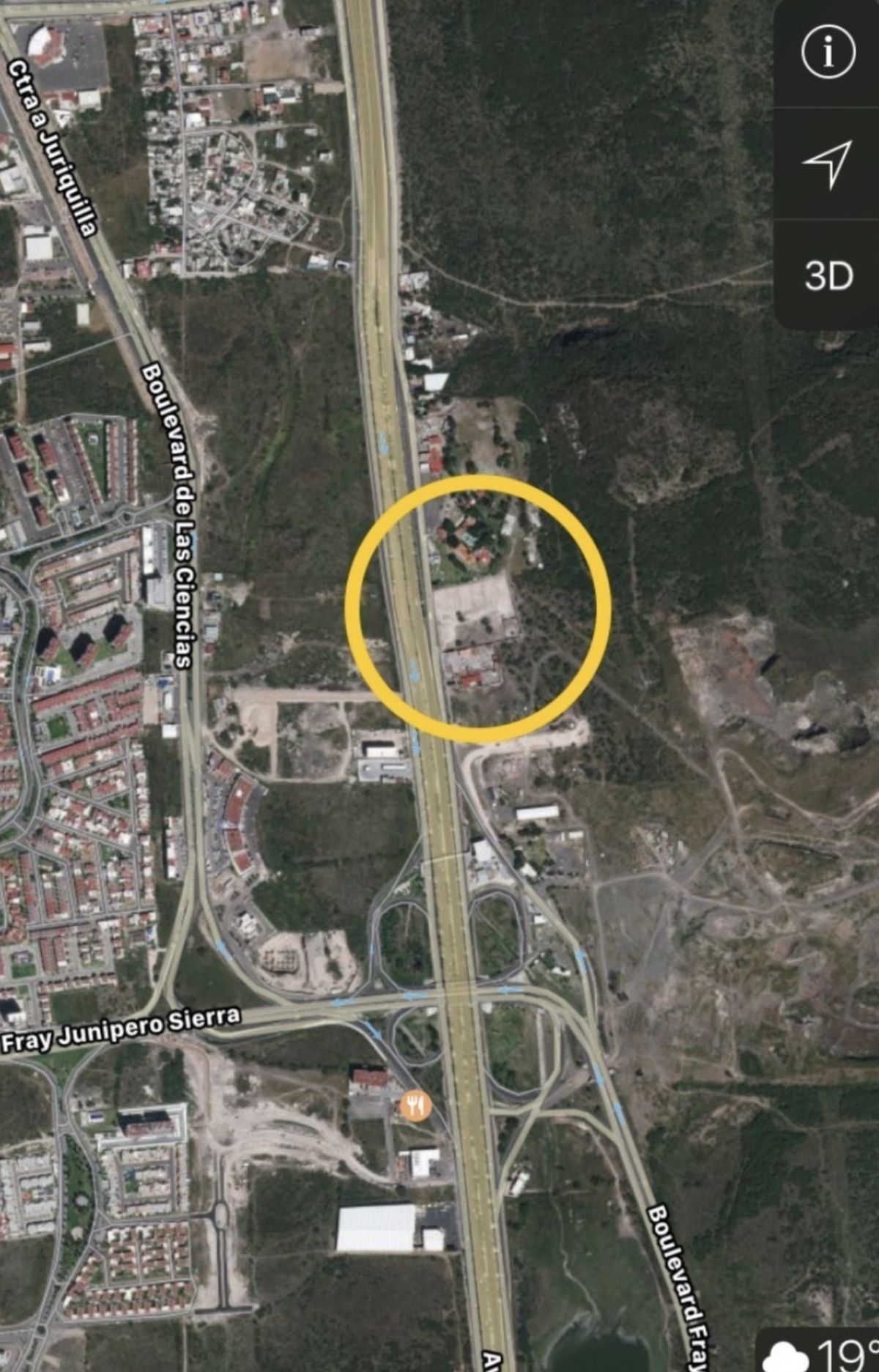
Task: Center map on current location arrow
Action: click(x=828, y=164)
